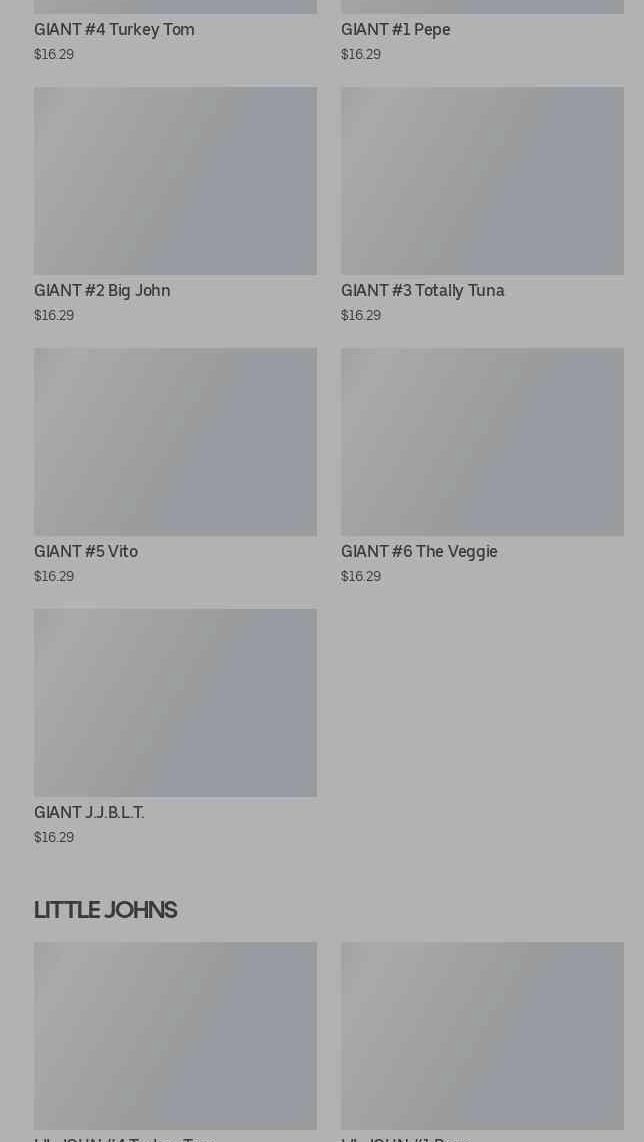Open the GIANT J.J.B.L.T. item

pos(175,727)
